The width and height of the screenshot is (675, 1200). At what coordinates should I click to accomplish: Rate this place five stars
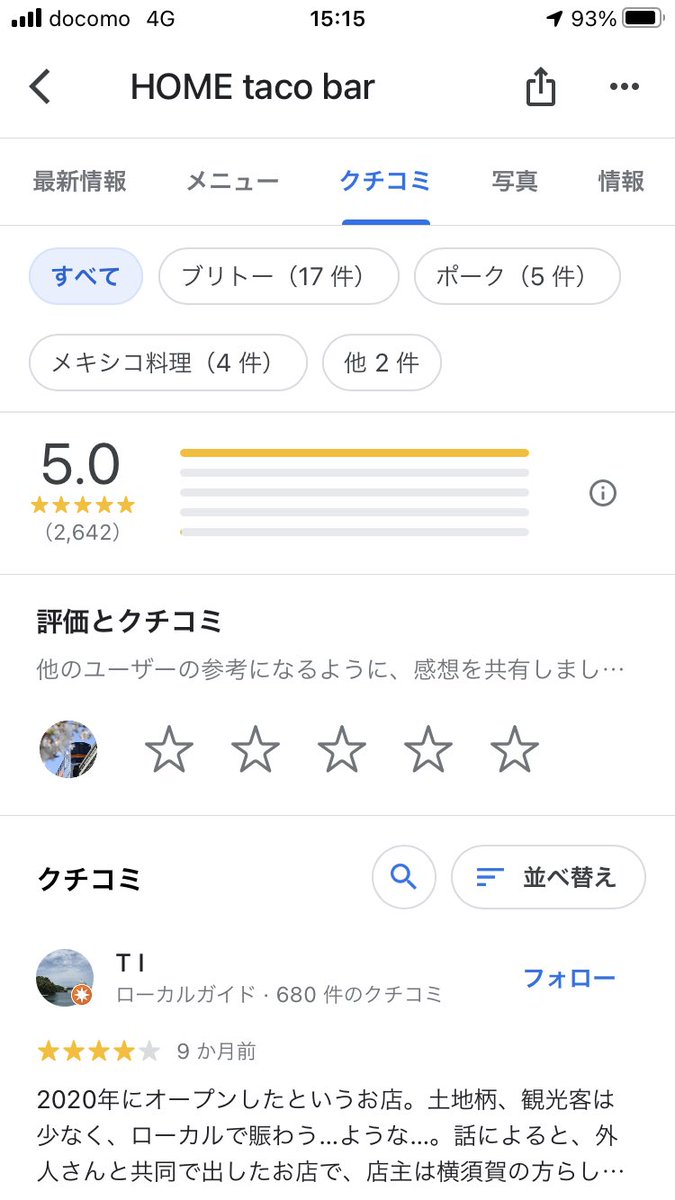point(515,750)
